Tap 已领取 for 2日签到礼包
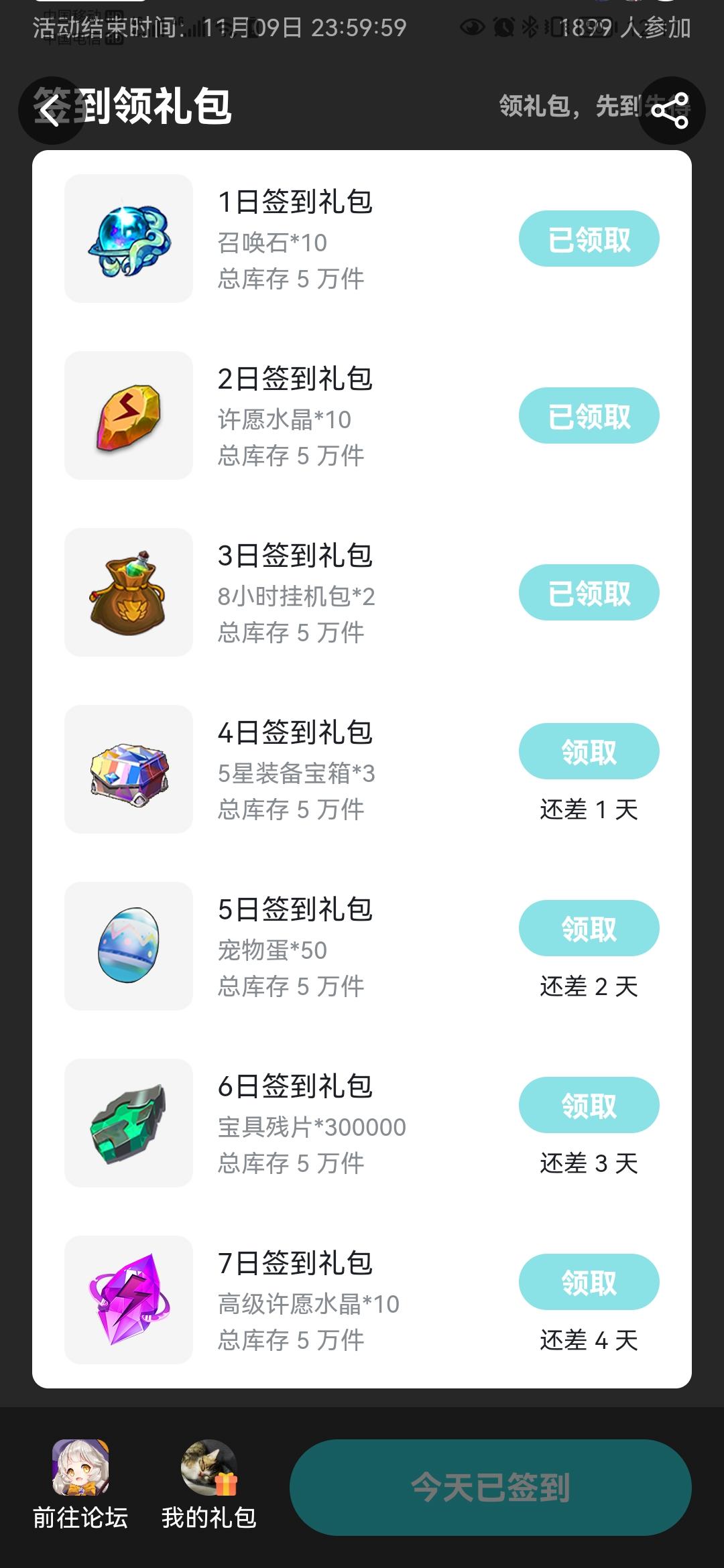 click(x=589, y=416)
